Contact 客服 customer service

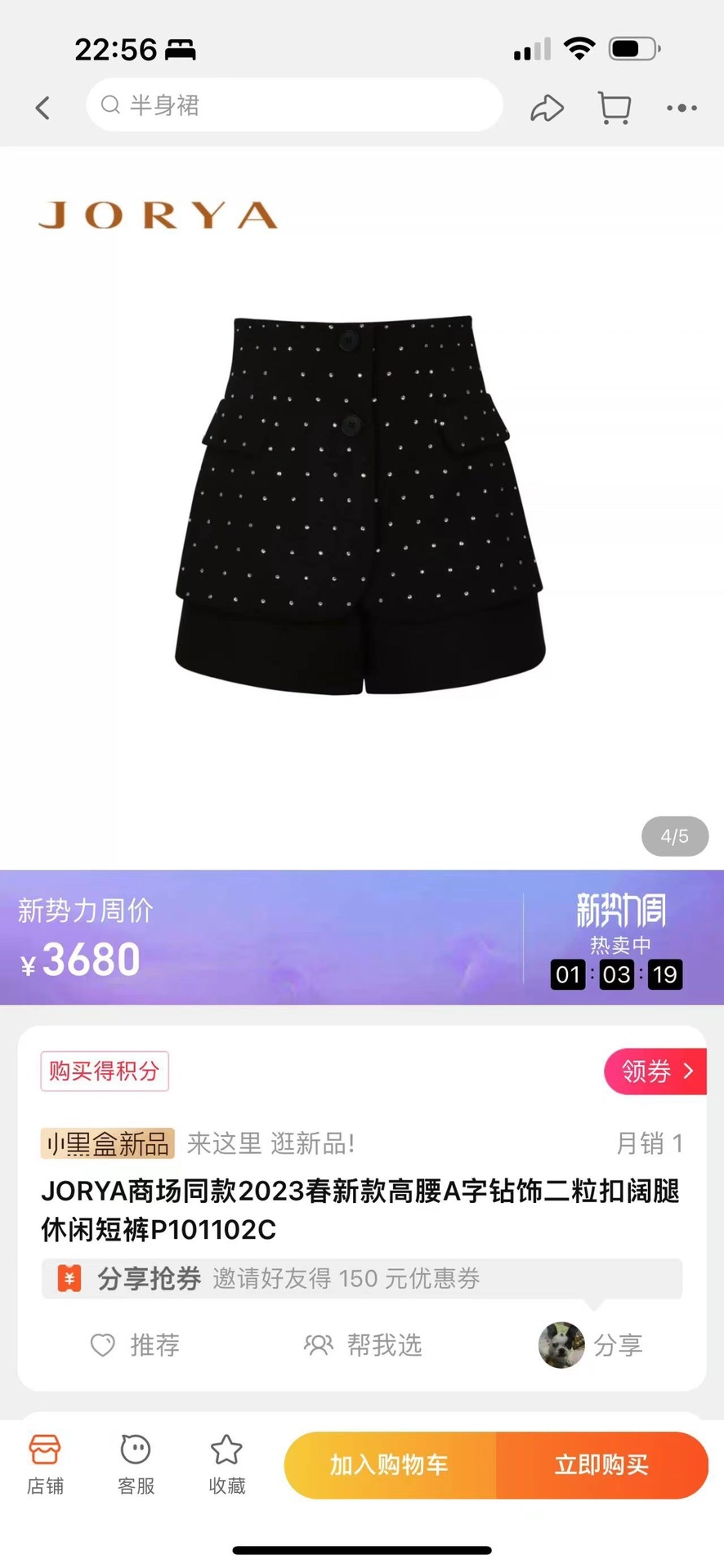(x=136, y=1466)
